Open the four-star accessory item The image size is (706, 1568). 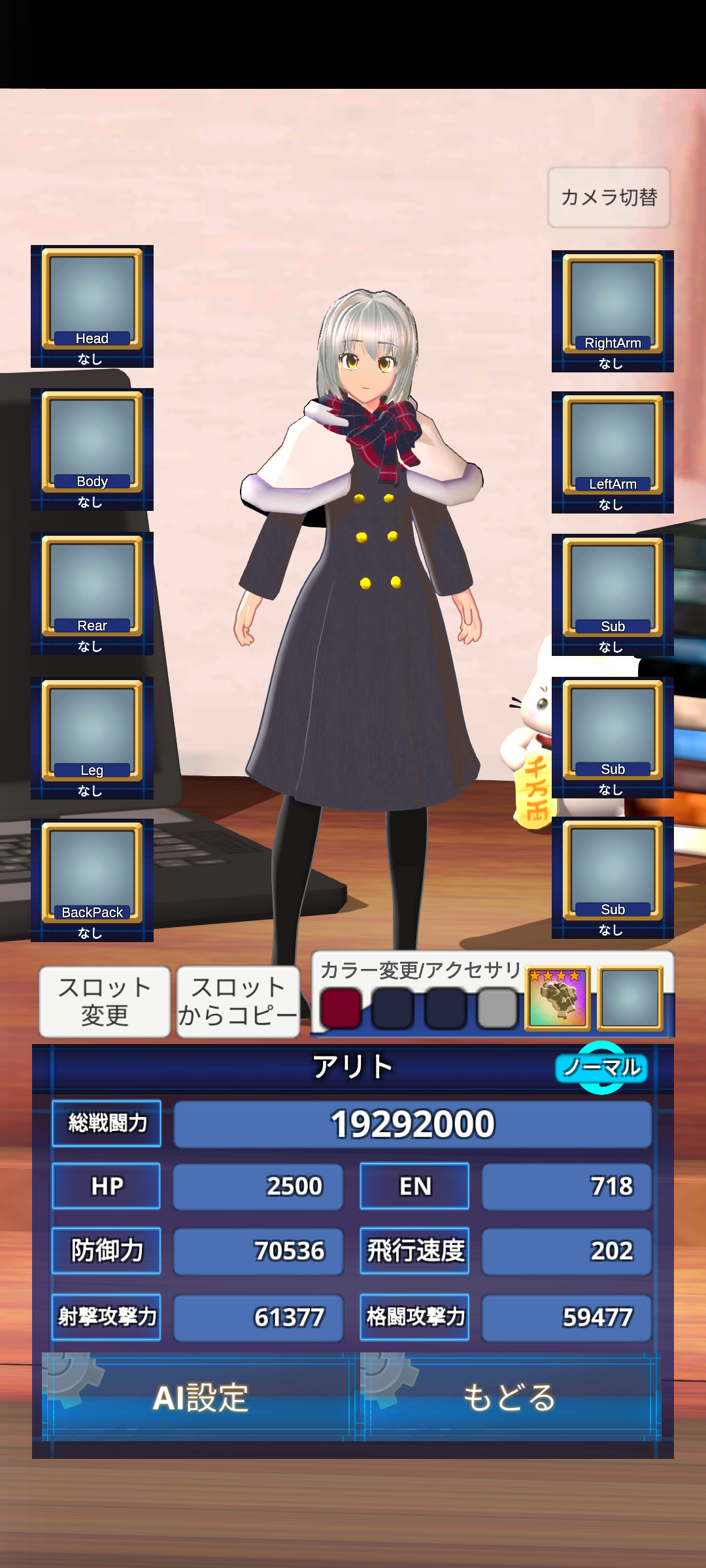pyautogui.click(x=558, y=998)
